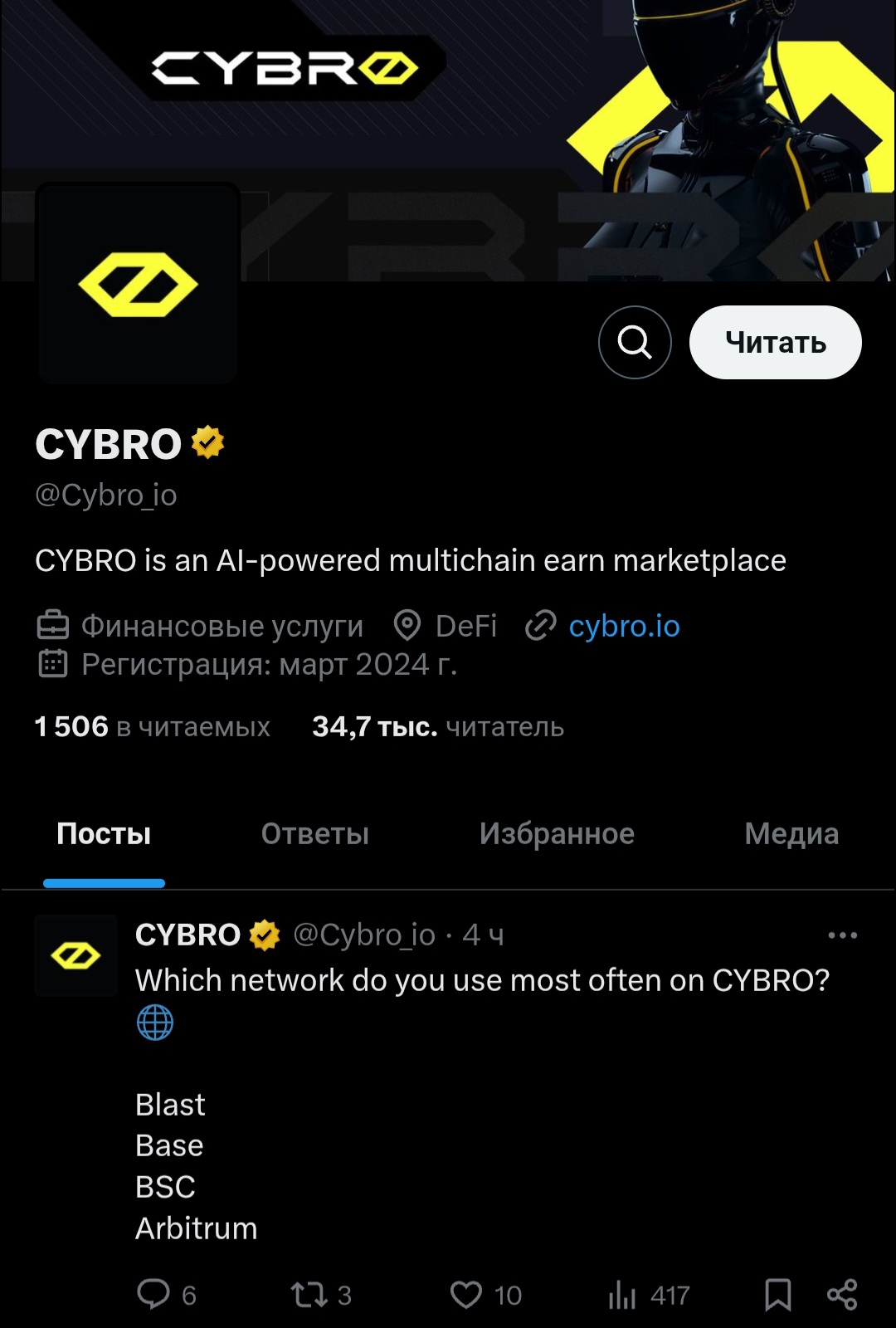
Task: Bookmark the network poll post
Action: click(777, 1294)
